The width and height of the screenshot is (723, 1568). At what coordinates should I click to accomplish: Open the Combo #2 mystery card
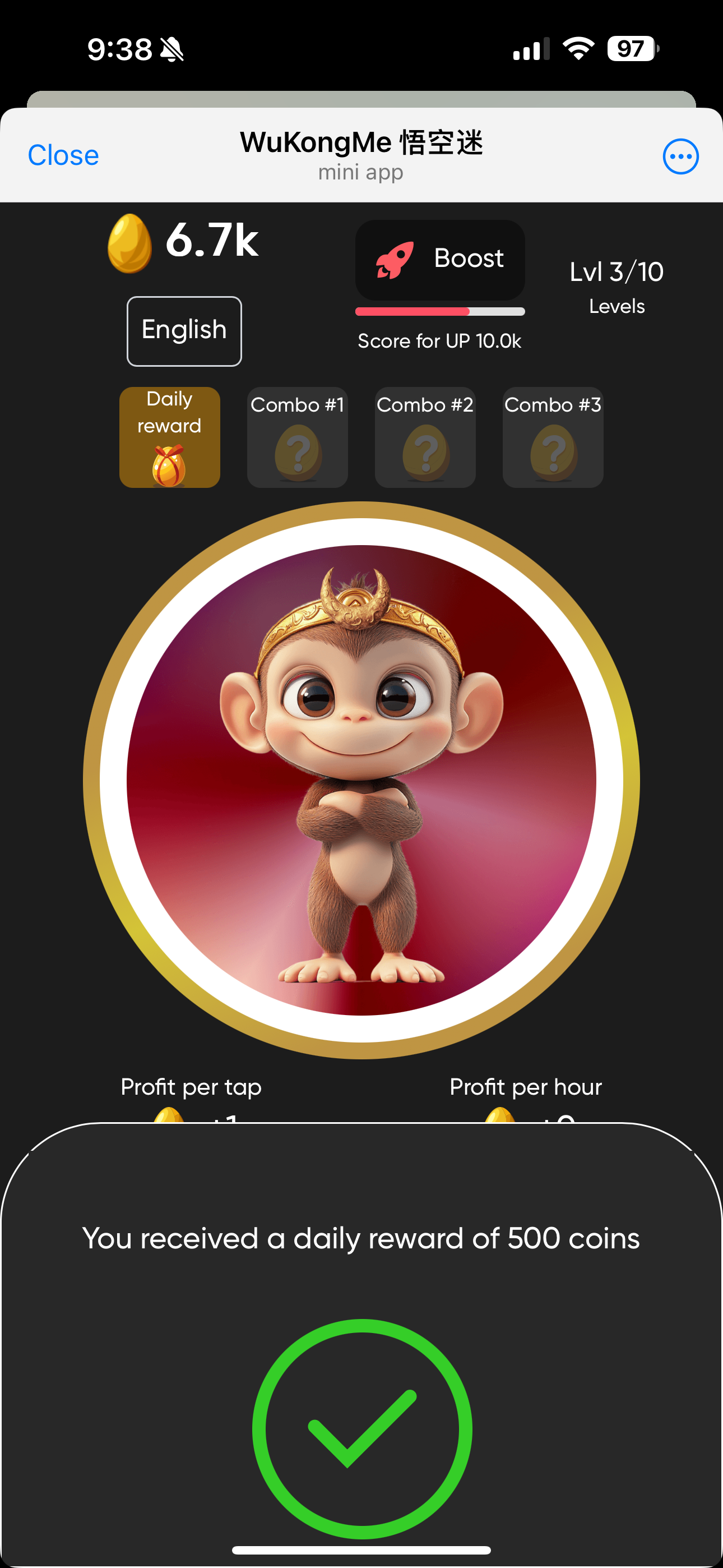(425, 437)
